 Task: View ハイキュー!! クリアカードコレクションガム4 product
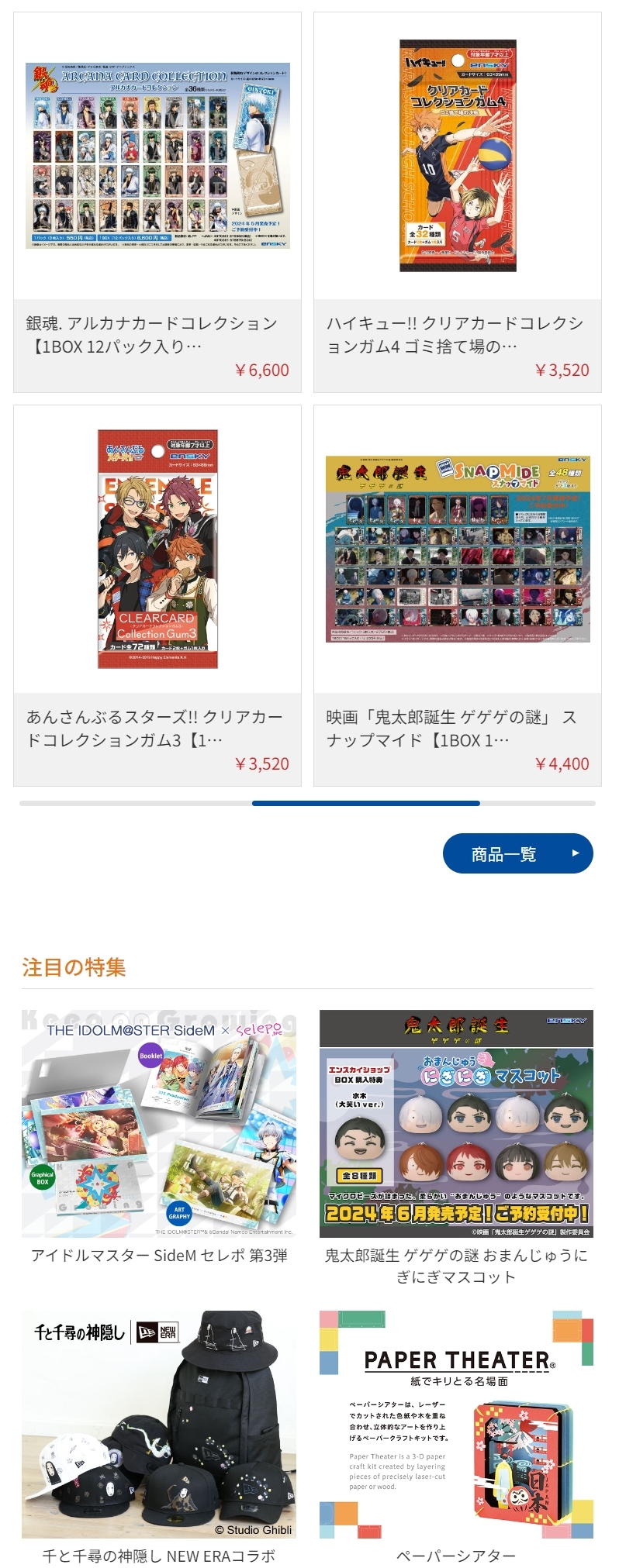point(458,202)
